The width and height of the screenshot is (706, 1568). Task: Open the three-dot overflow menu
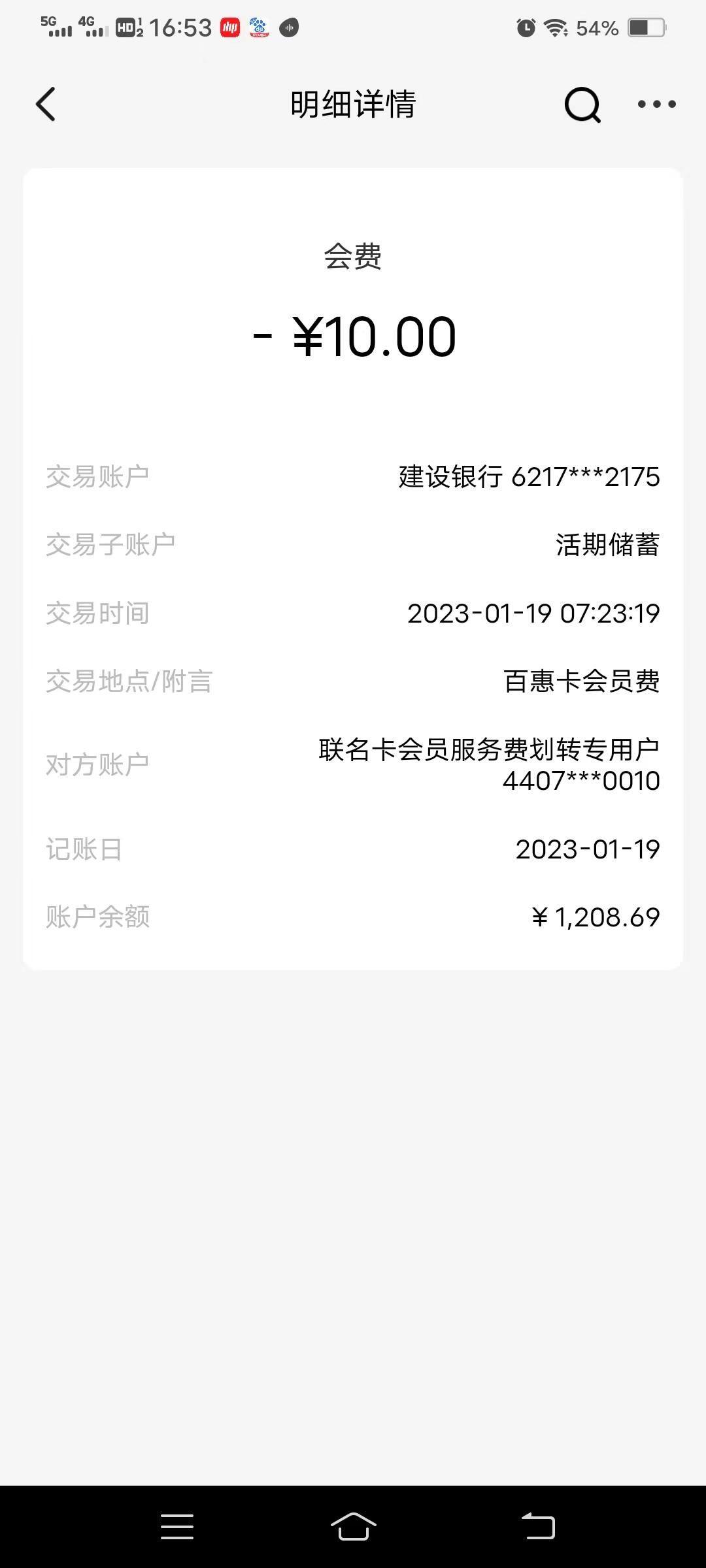[656, 104]
